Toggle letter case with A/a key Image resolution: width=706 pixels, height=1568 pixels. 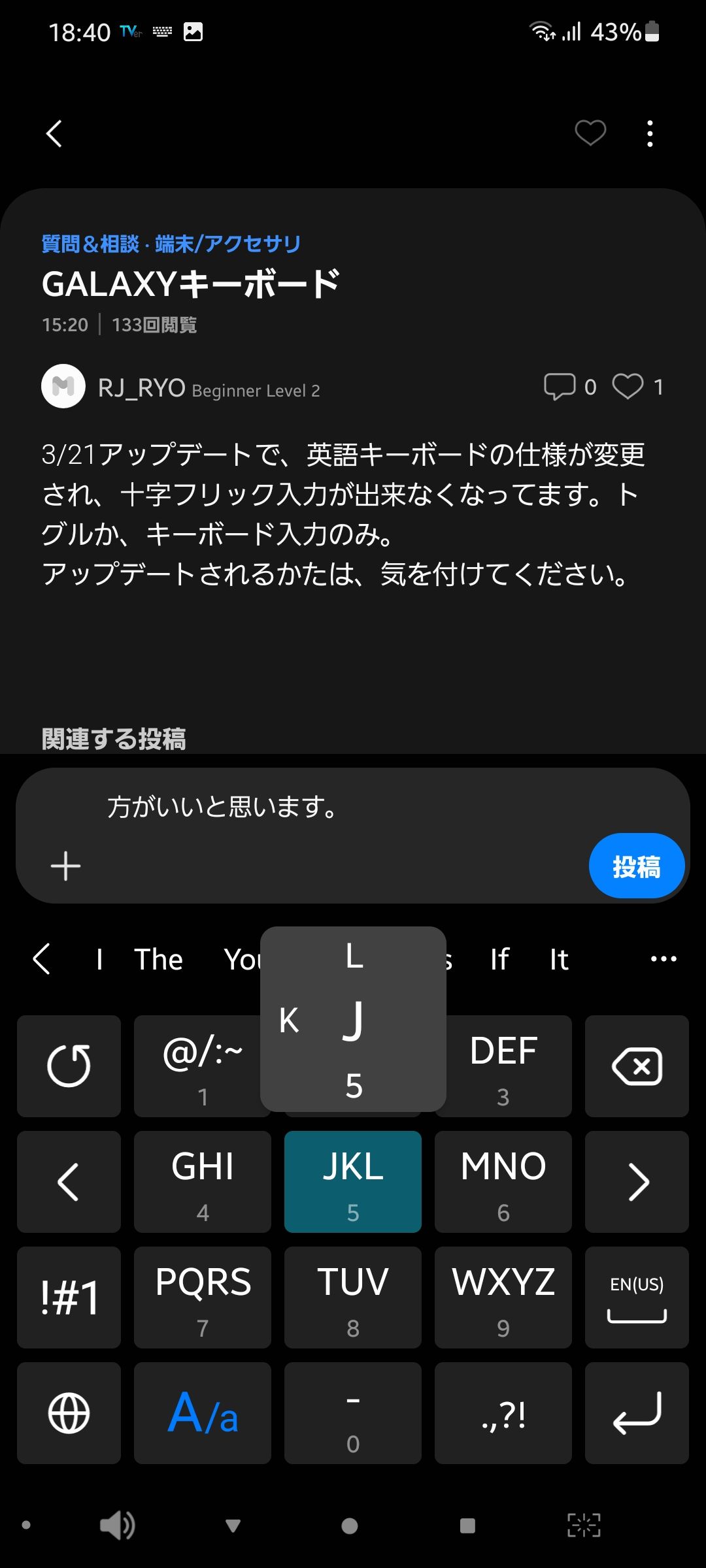tap(203, 1413)
